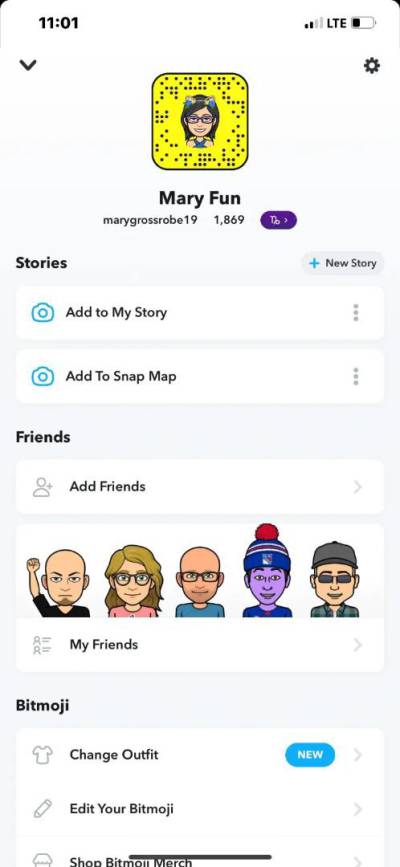
Task: Collapse the profile with the down chevron
Action: (28, 65)
